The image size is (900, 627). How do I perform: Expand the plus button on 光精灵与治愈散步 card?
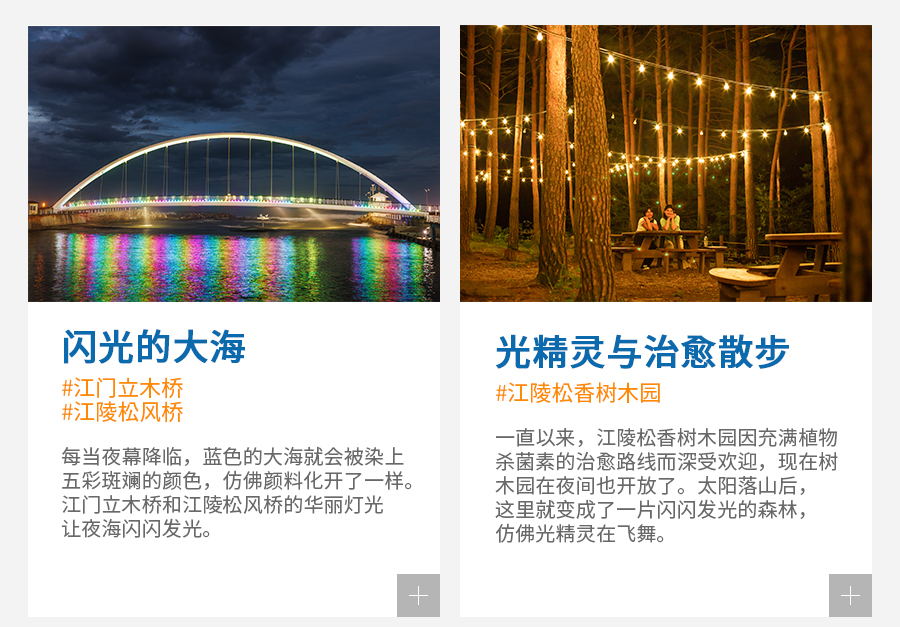click(x=850, y=596)
